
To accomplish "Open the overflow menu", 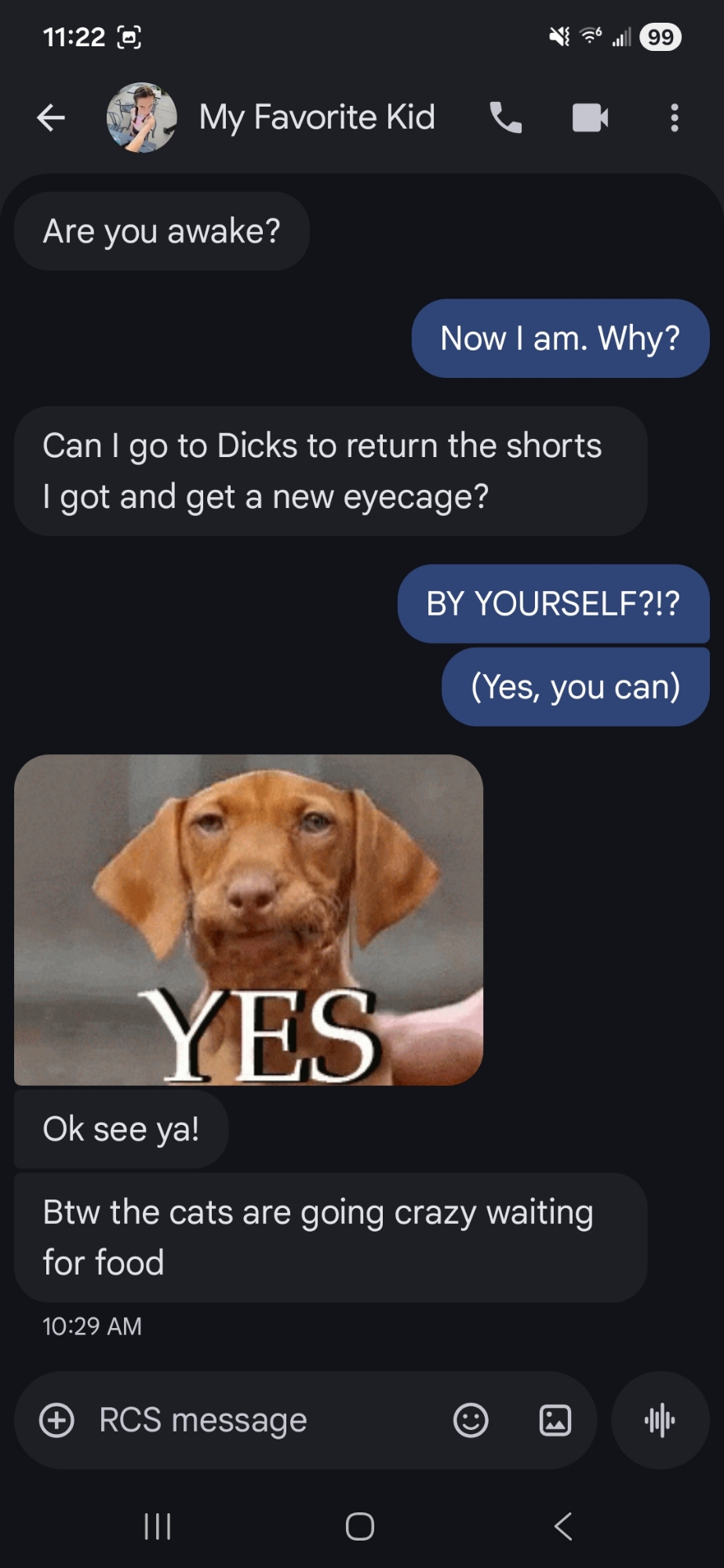I will tap(674, 118).
